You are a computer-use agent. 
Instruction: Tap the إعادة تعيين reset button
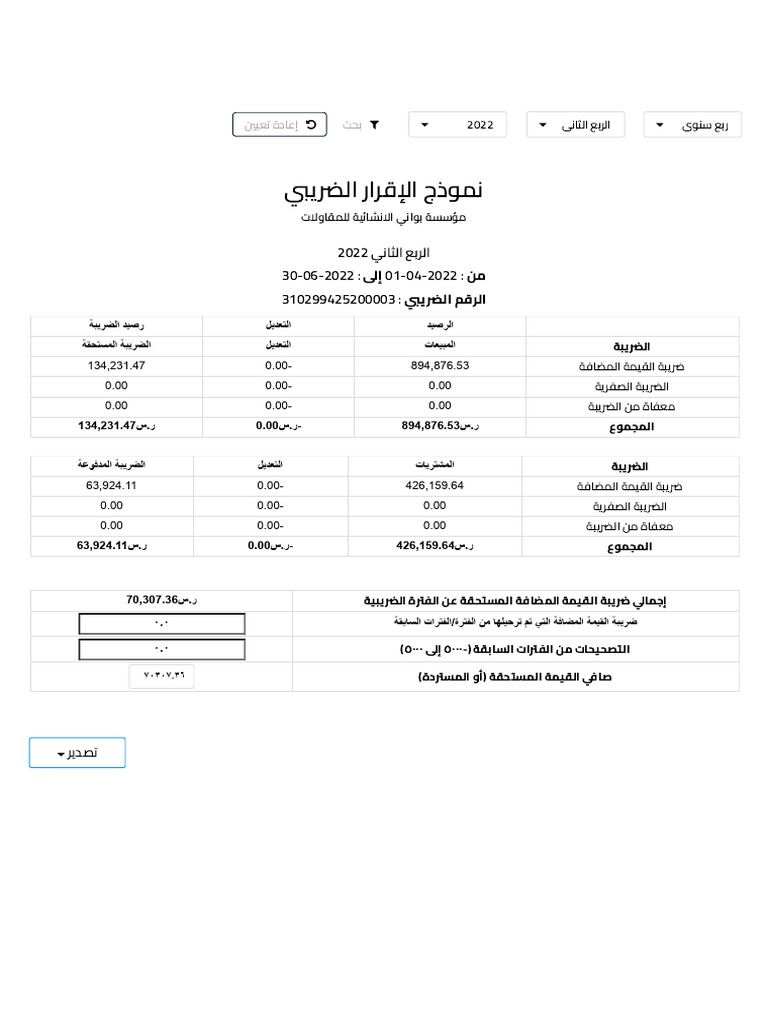coord(280,125)
